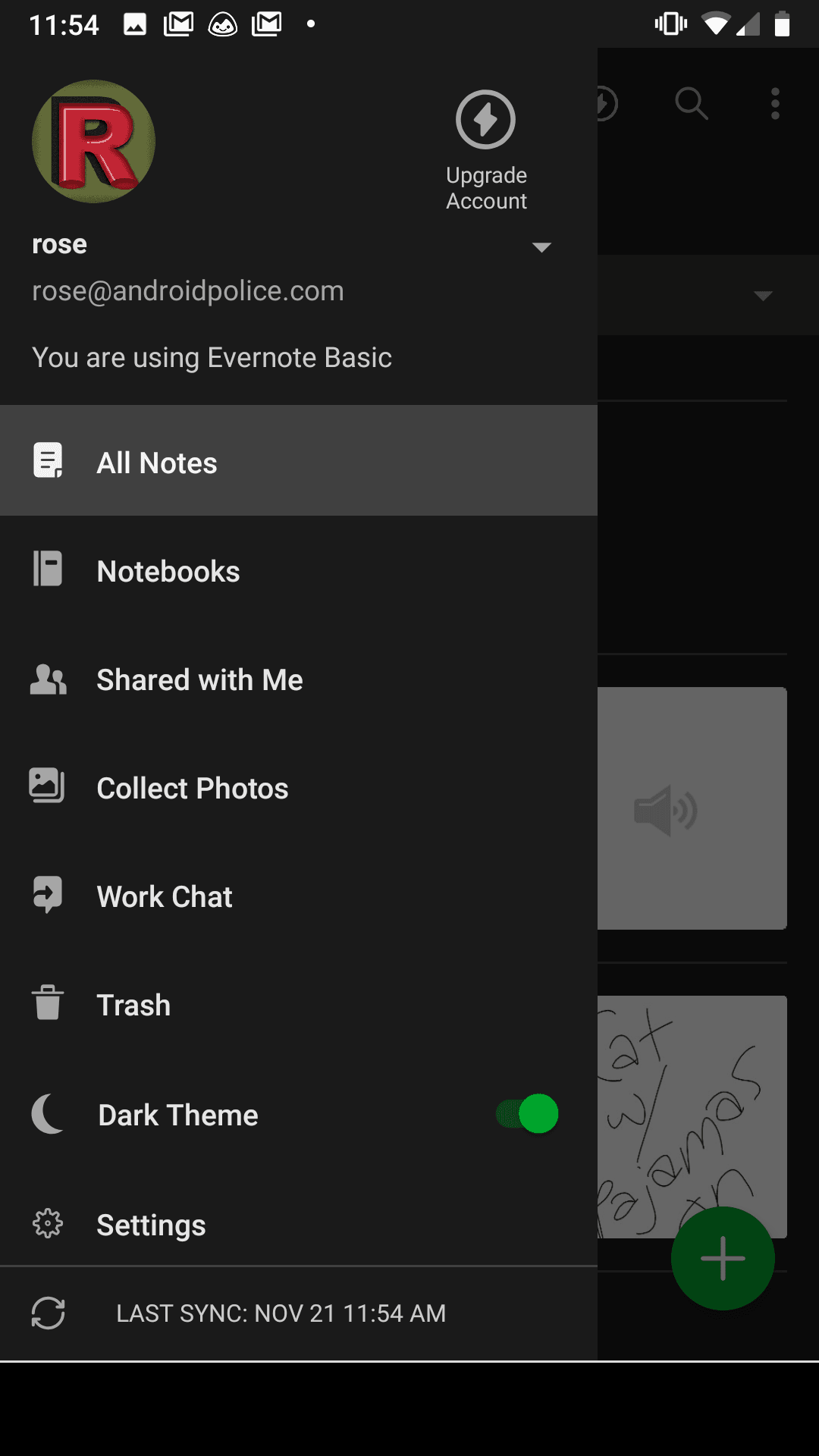Expand the rose account dropdown arrow
This screenshot has height=1456, width=819.
(x=541, y=247)
